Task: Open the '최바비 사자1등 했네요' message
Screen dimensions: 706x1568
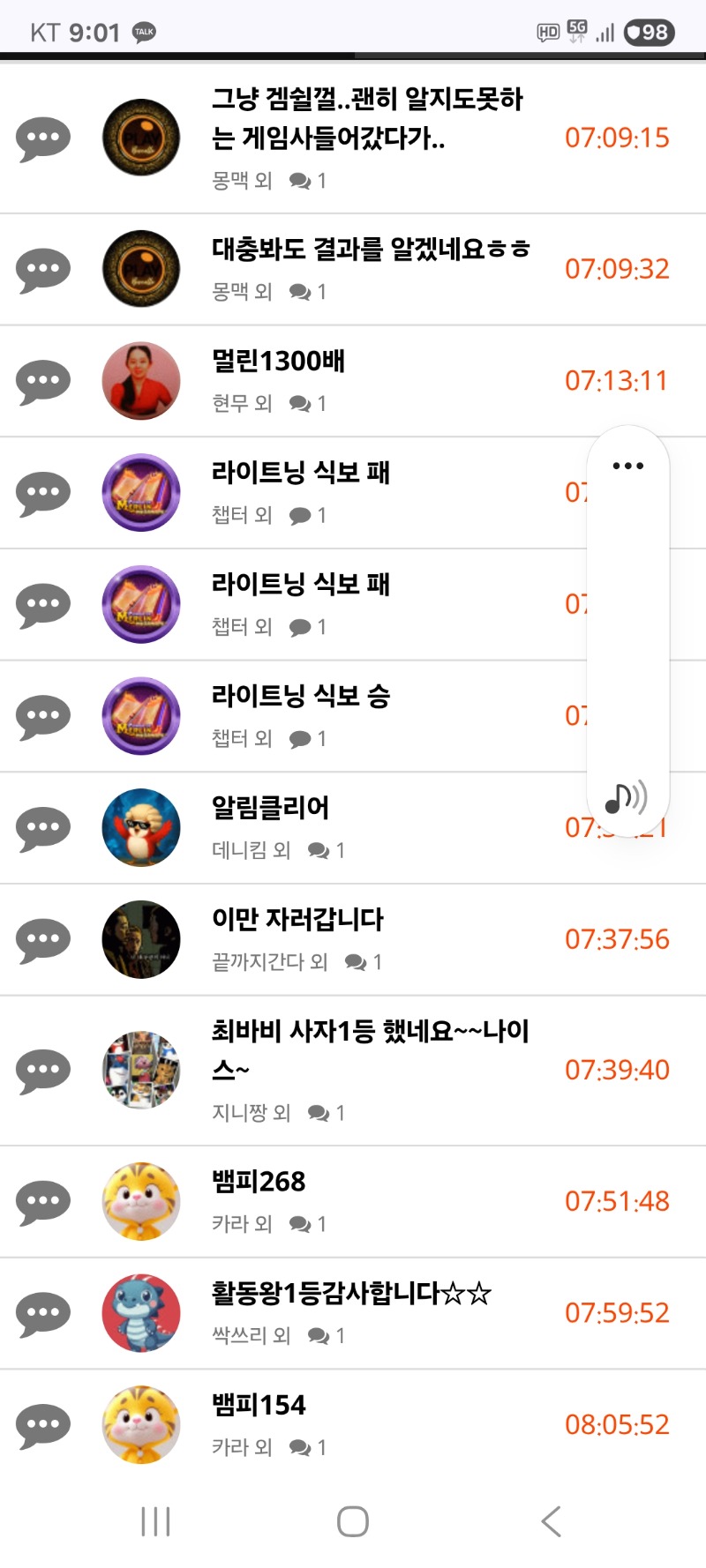Action: [x=370, y=1049]
